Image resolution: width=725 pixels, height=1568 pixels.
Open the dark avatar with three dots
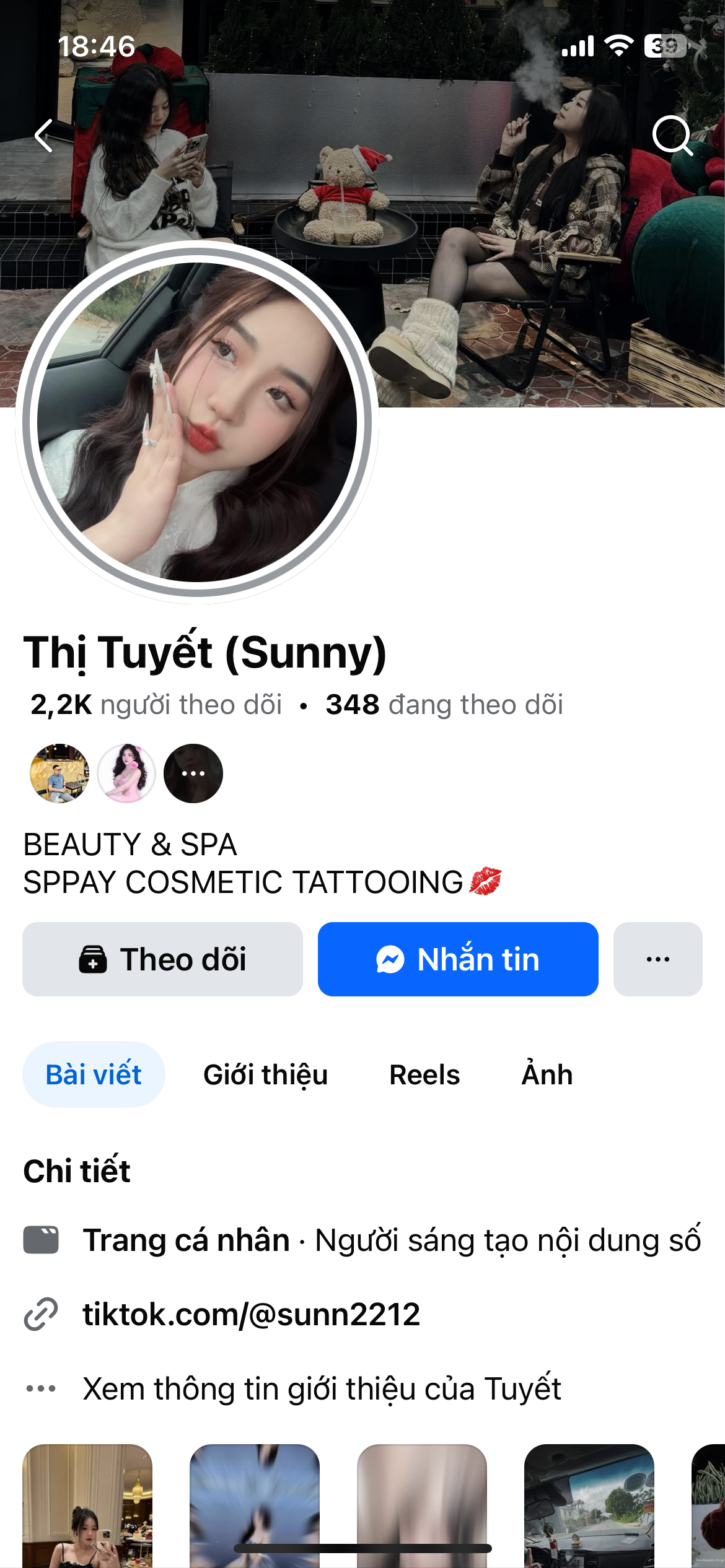(193, 773)
